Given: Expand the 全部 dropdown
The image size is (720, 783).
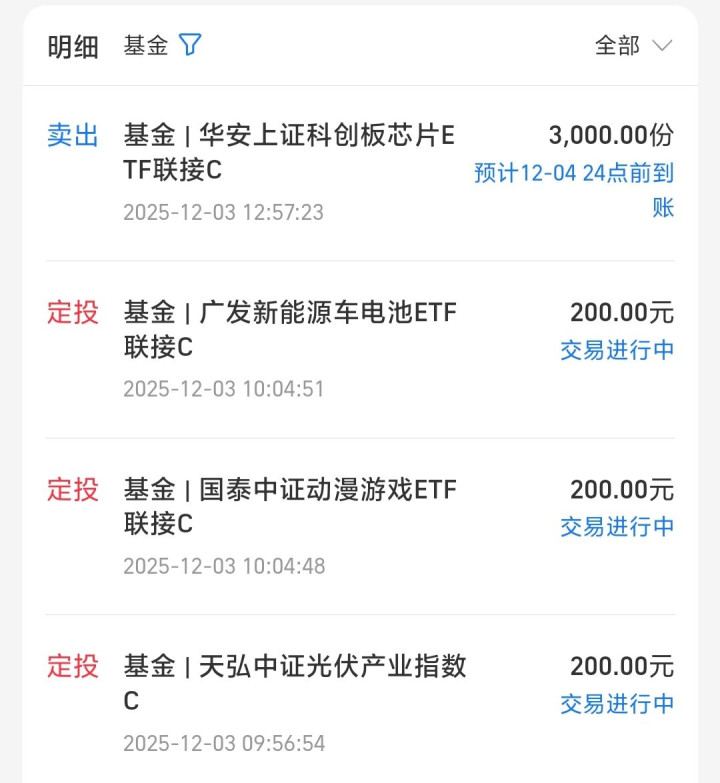Looking at the screenshot, I should coord(634,46).
